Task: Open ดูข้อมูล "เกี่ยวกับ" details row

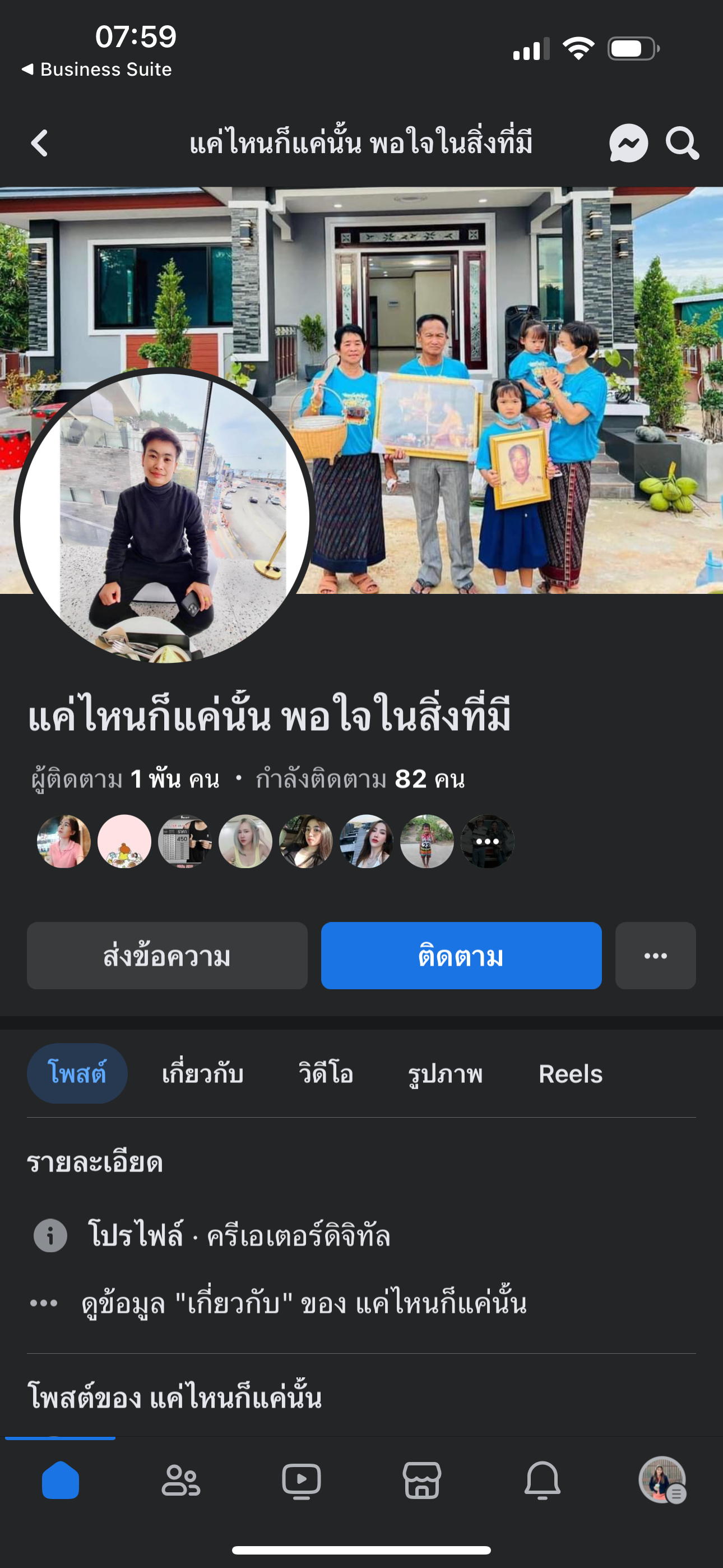Action: pyautogui.click(x=303, y=1303)
